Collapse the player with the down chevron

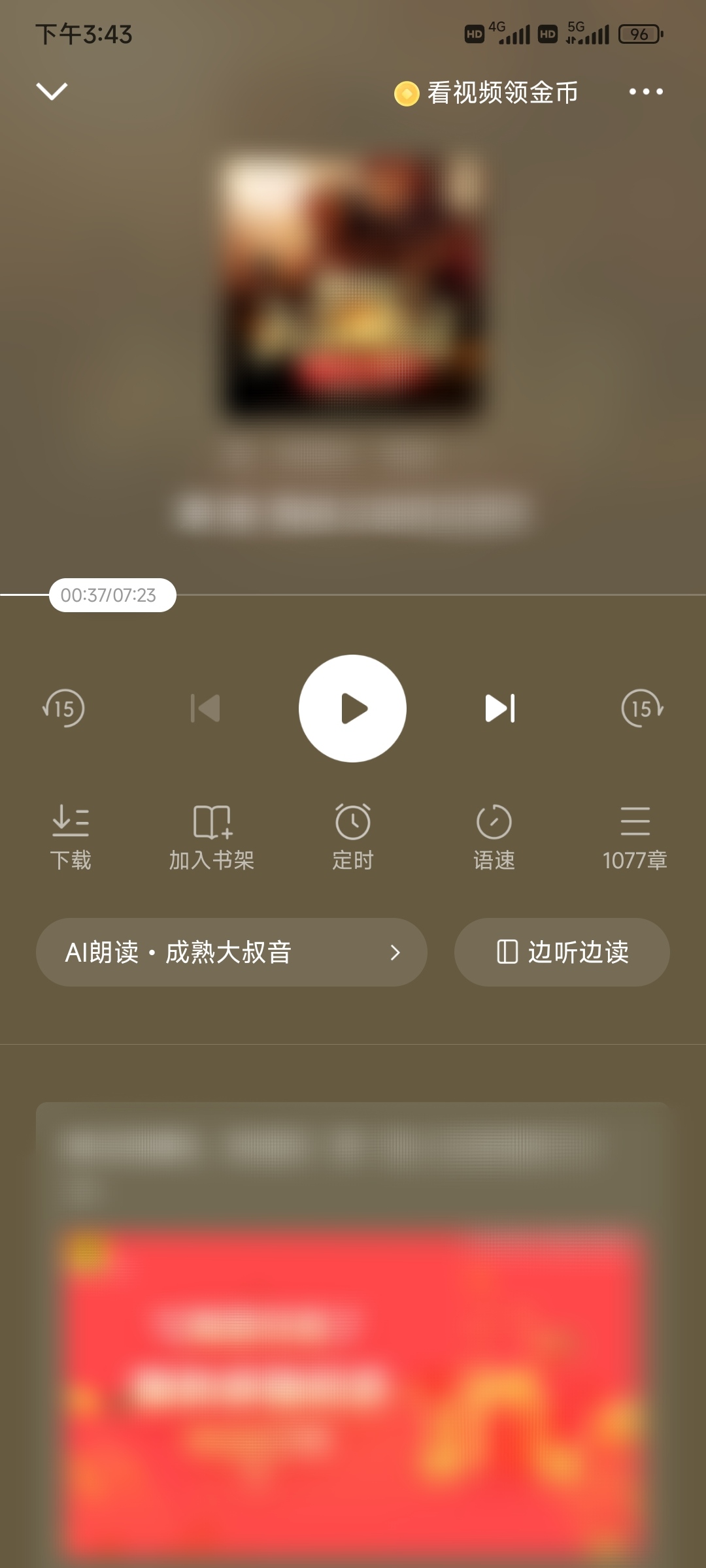click(x=52, y=91)
